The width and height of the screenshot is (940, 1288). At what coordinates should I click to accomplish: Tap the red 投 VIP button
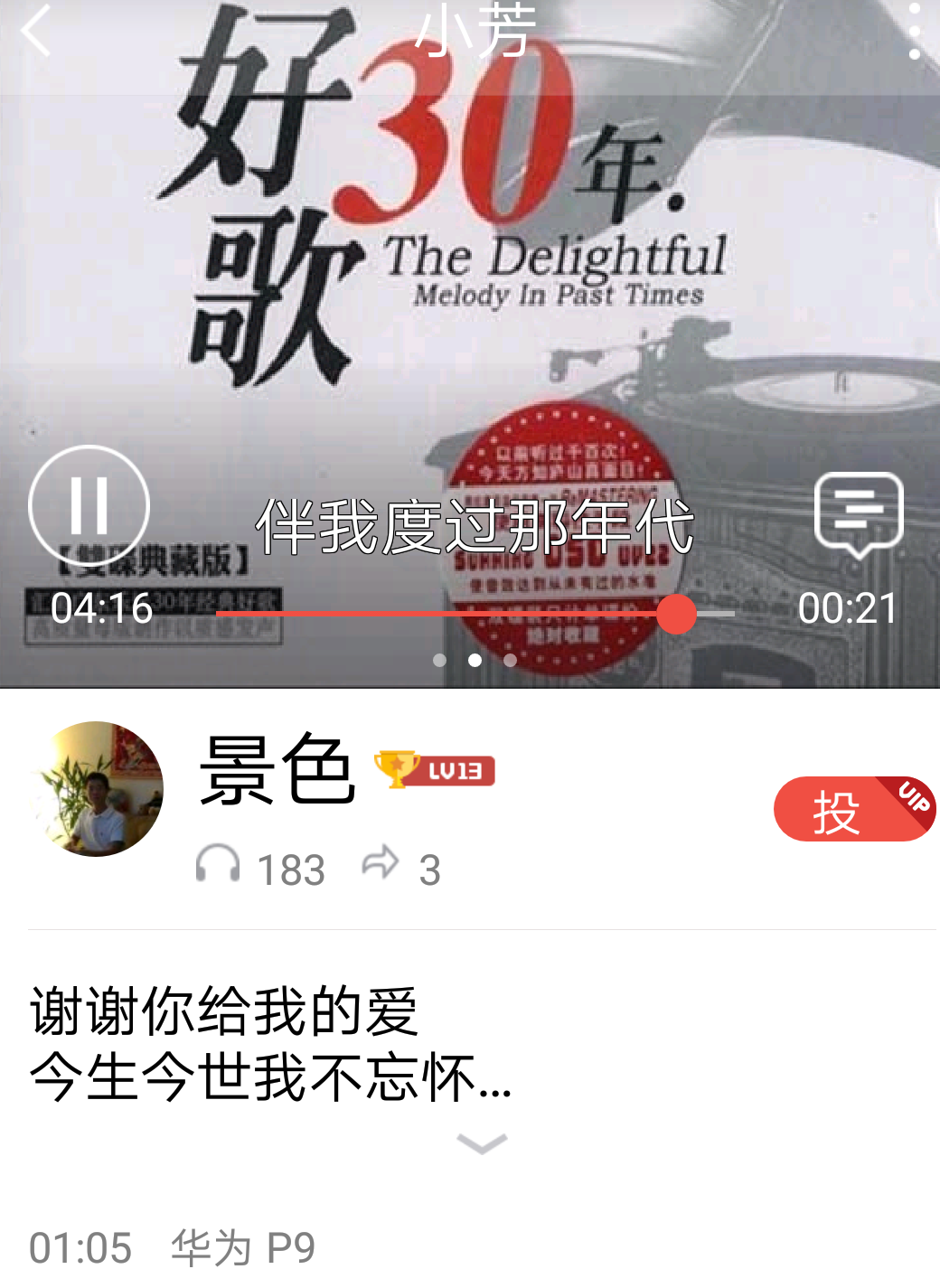(852, 810)
